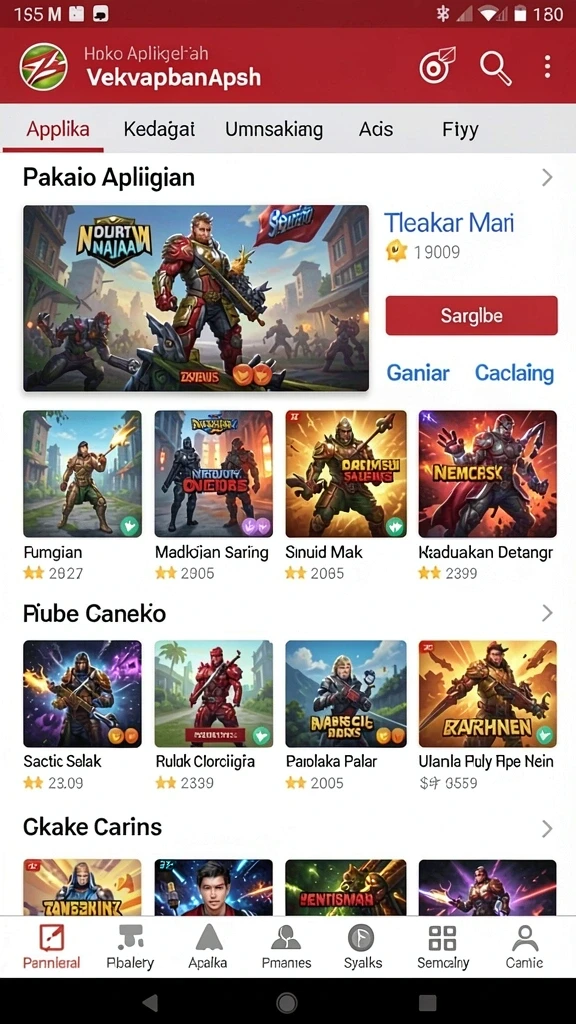
Task: Open the Fiyy tab
Action: [x=460, y=129]
